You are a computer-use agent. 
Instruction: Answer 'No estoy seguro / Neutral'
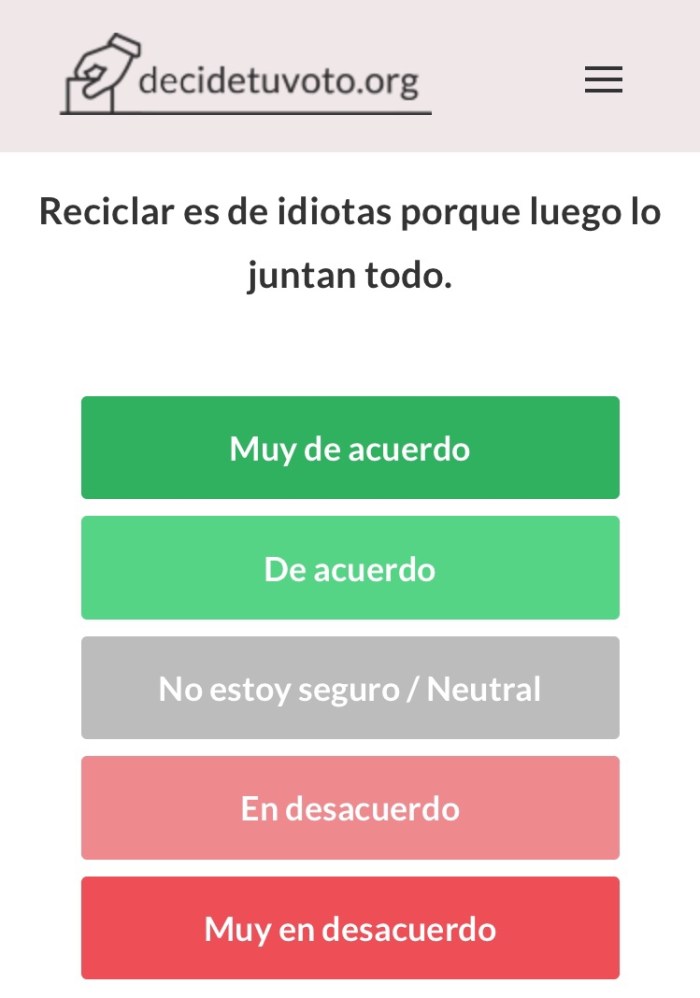tap(350, 688)
